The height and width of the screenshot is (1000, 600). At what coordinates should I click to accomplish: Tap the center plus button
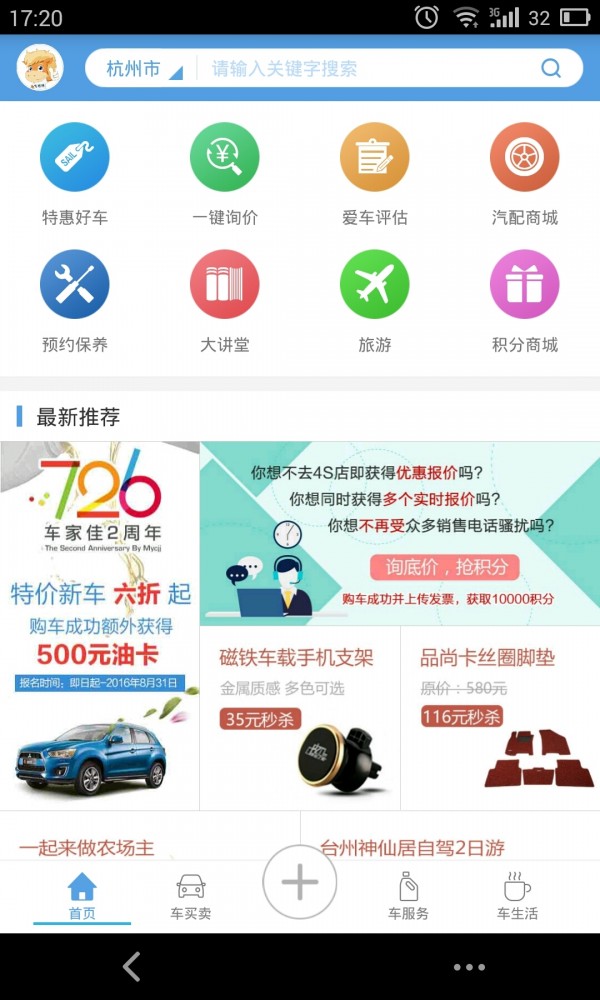tap(300, 882)
